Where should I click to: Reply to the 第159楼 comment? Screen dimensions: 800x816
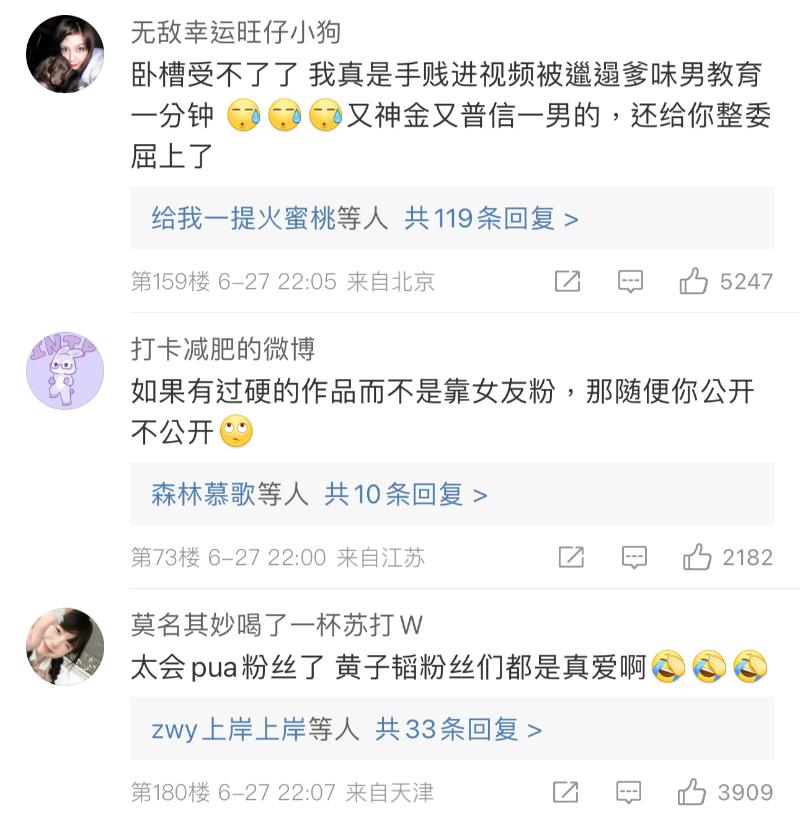[630, 282]
